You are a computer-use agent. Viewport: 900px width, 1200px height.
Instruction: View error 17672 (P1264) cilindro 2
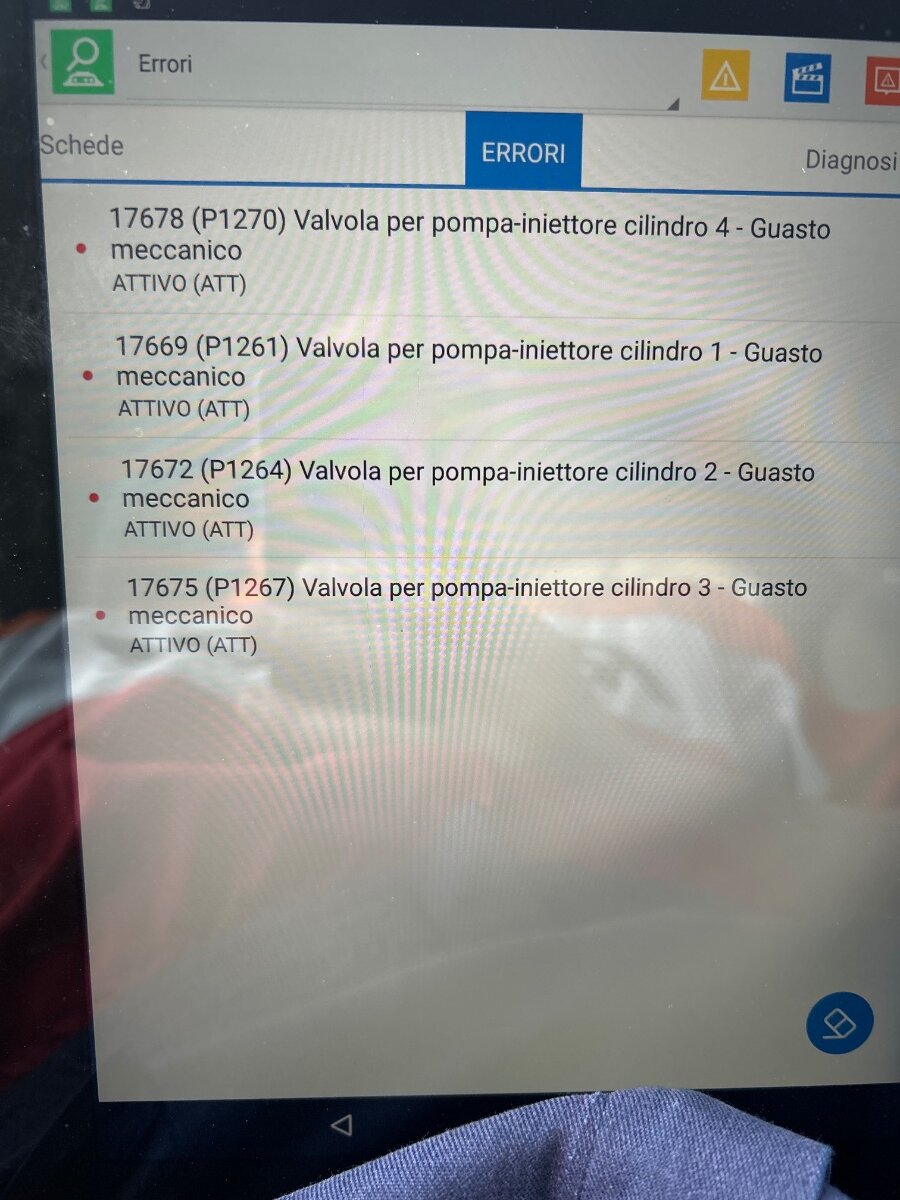pyautogui.click(x=470, y=497)
